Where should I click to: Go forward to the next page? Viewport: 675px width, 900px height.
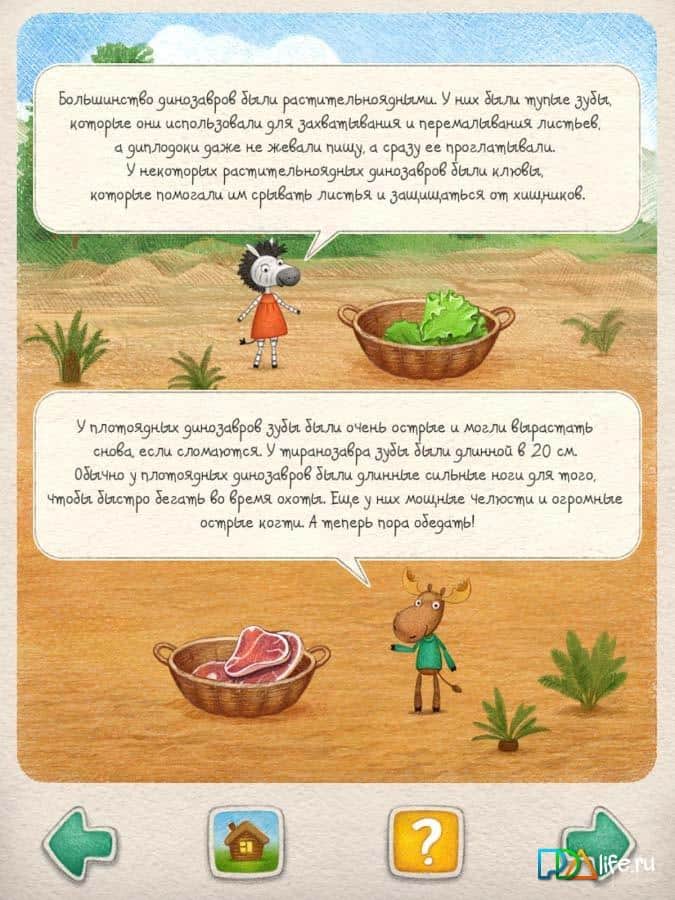598,842
